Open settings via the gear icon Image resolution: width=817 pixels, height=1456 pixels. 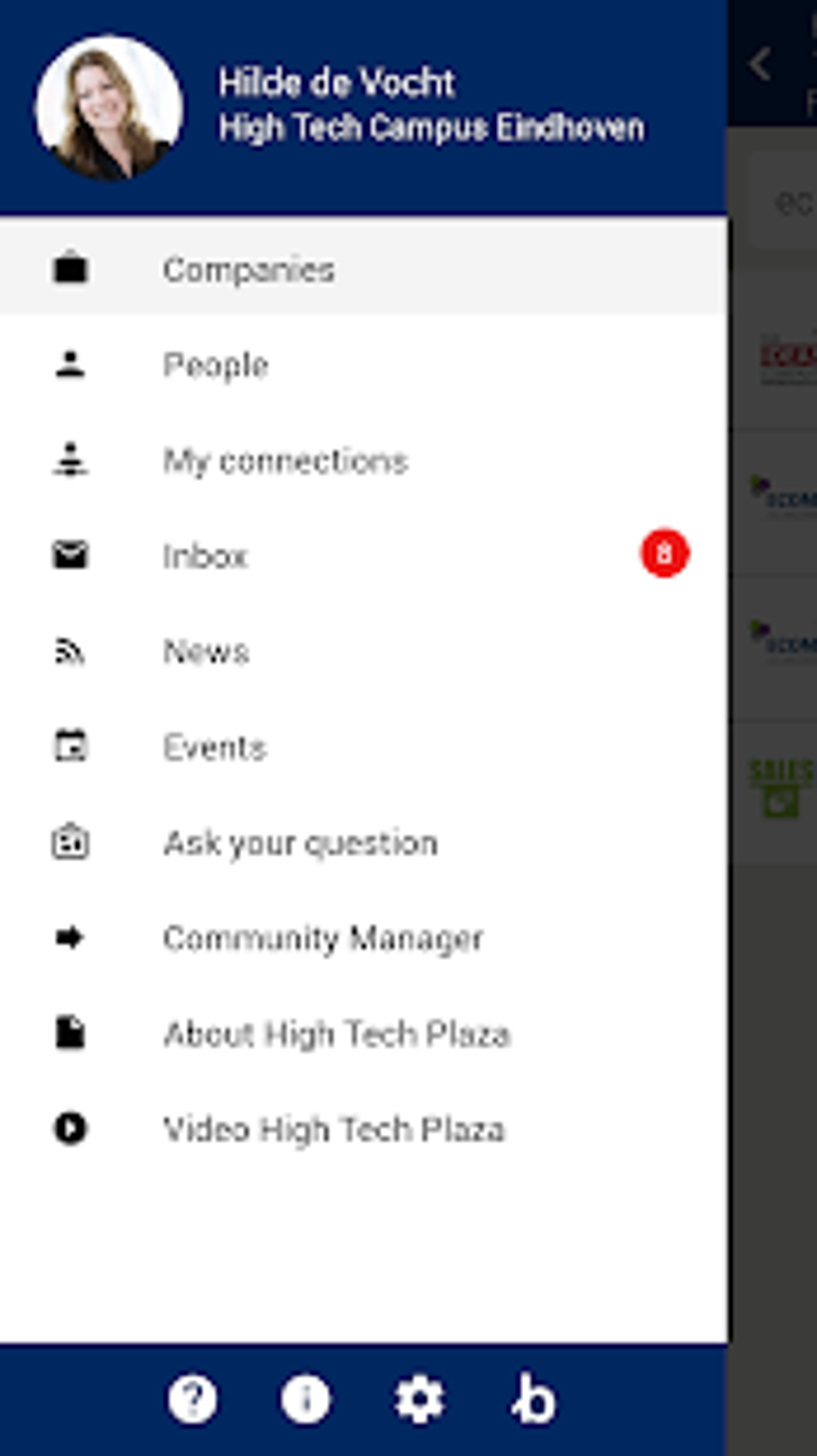coord(419,1399)
